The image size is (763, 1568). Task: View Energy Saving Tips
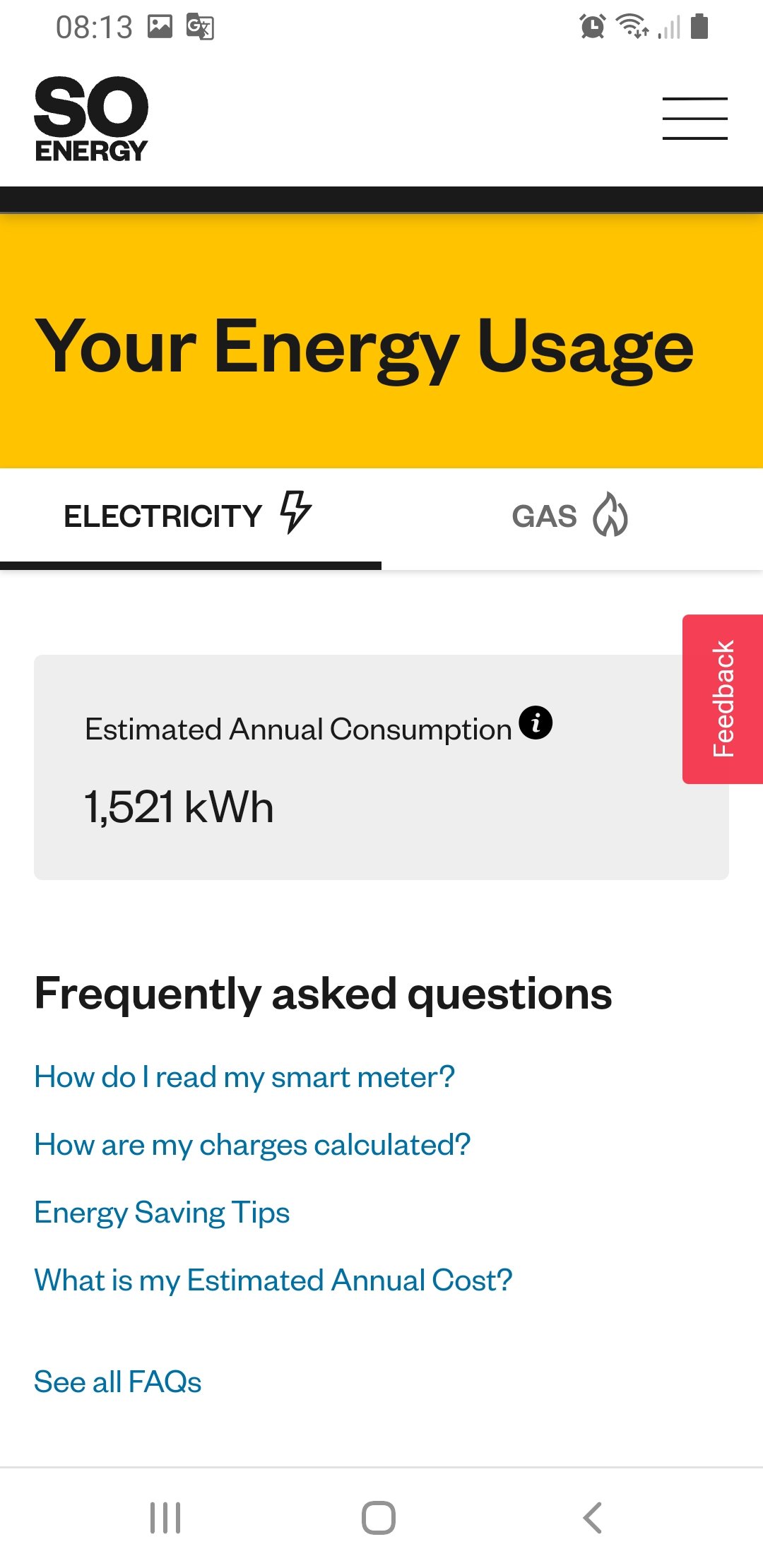point(162,1213)
